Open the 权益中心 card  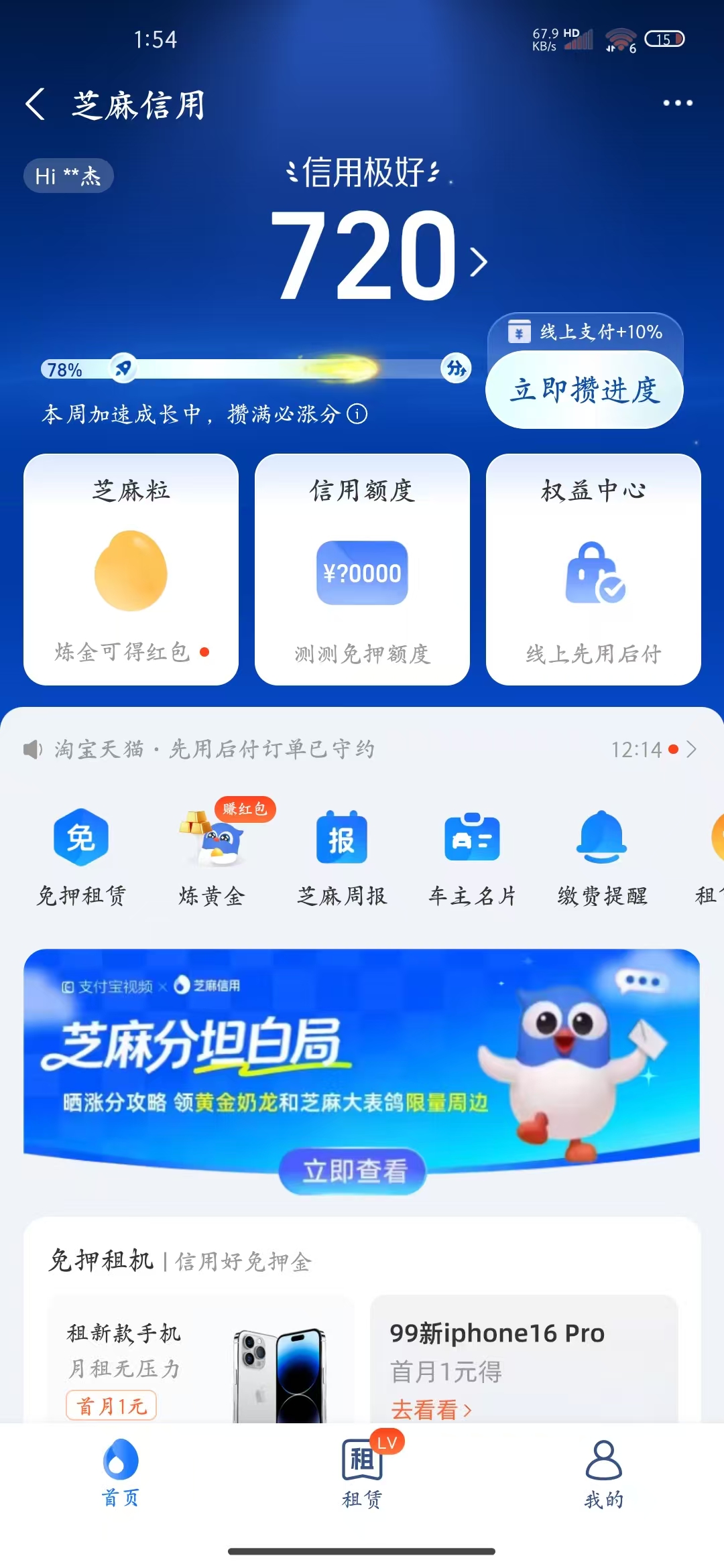click(593, 570)
